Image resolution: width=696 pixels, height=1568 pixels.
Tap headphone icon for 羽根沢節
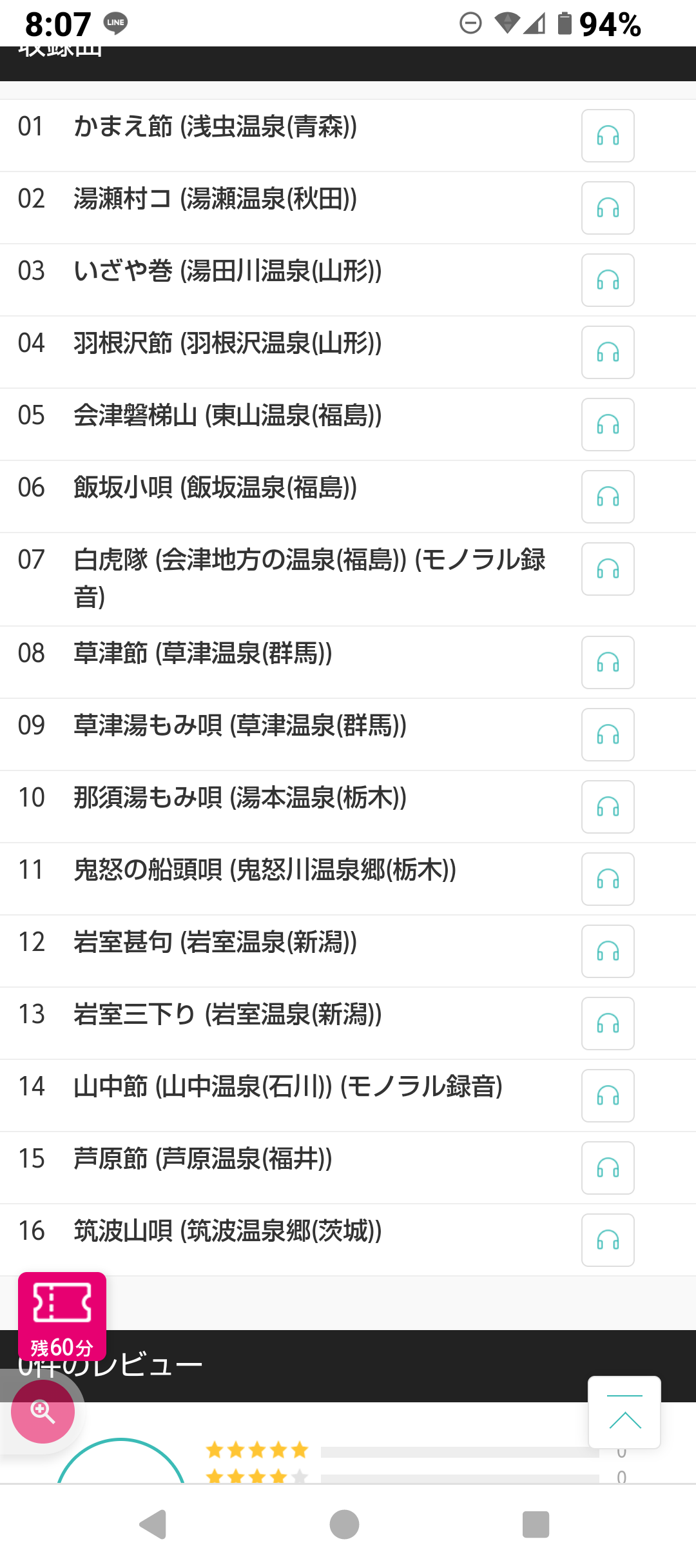pos(608,353)
